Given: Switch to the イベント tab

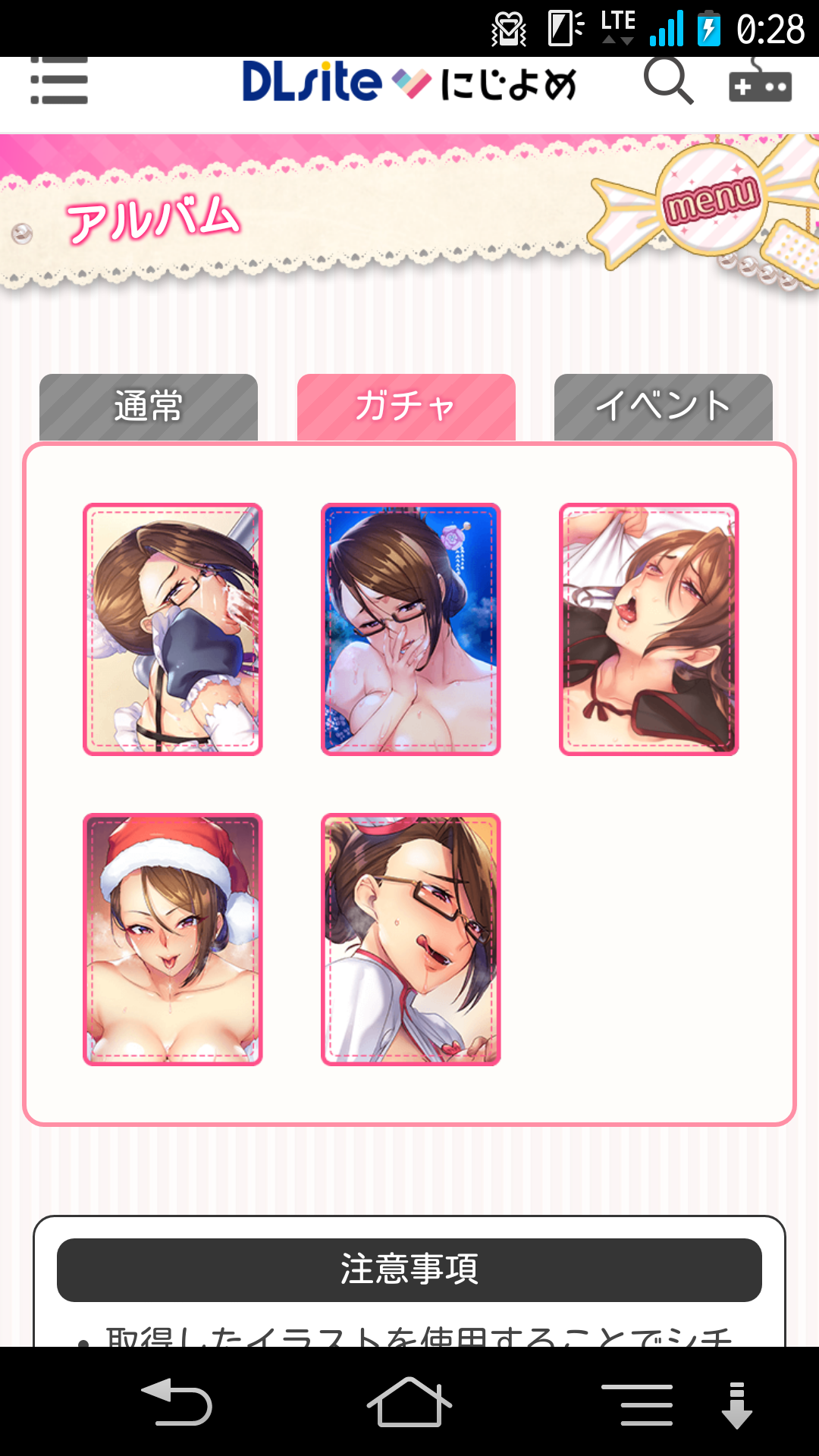Looking at the screenshot, I should click(x=663, y=407).
